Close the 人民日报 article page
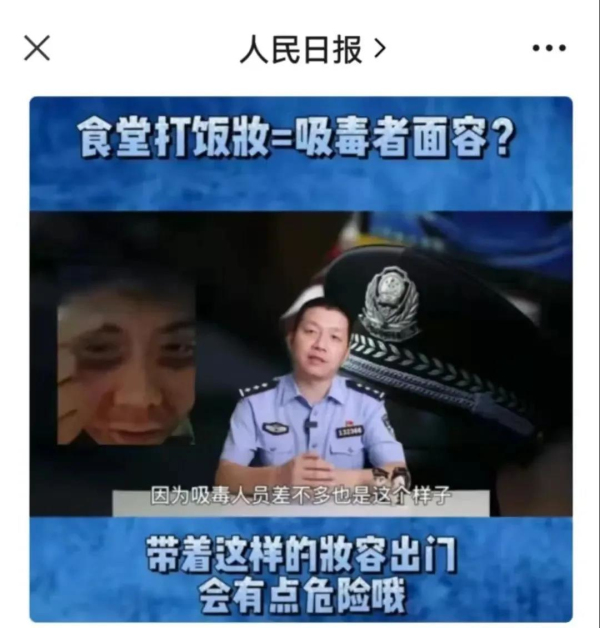Image resolution: width=600 pixels, height=628 pixels. 37,47
